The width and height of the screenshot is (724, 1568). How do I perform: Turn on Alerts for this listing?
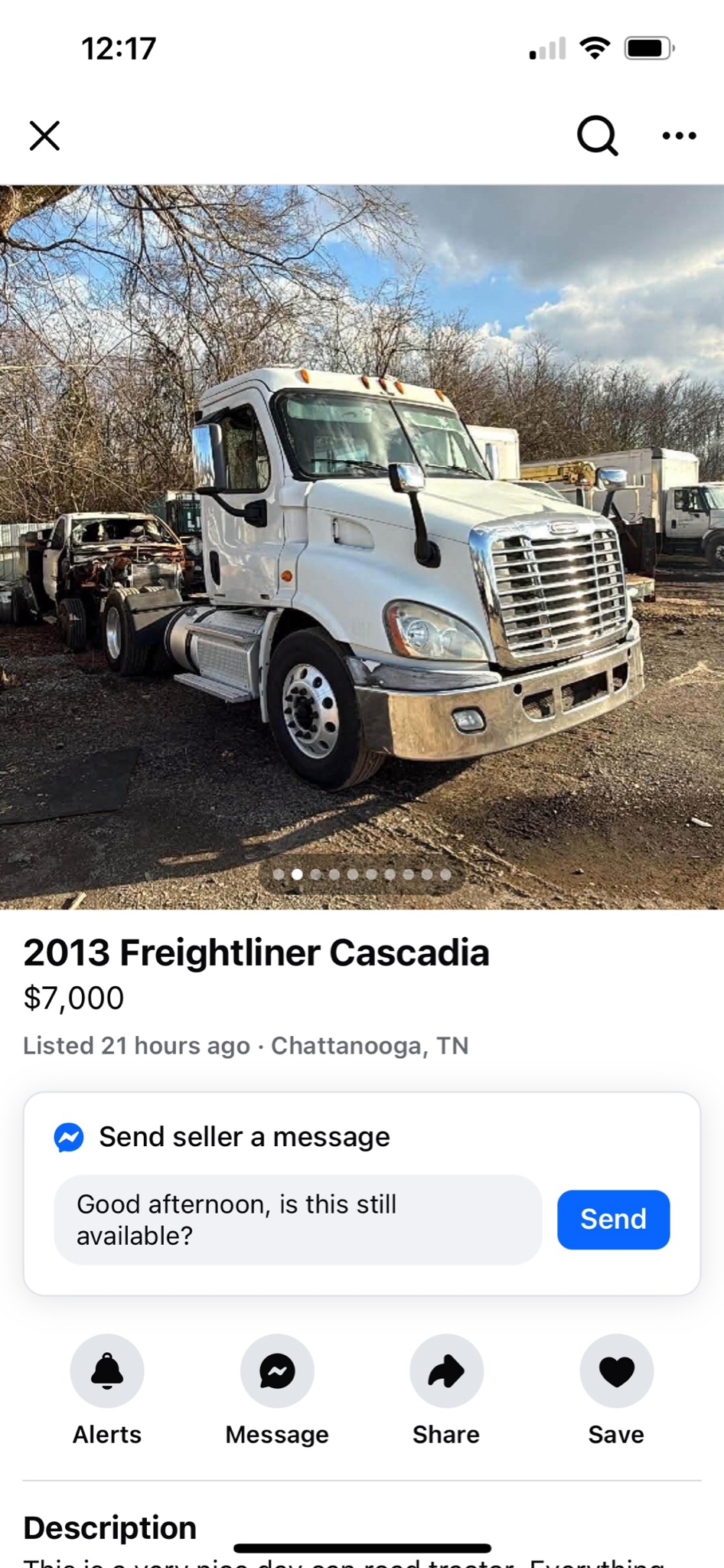pos(107,1371)
